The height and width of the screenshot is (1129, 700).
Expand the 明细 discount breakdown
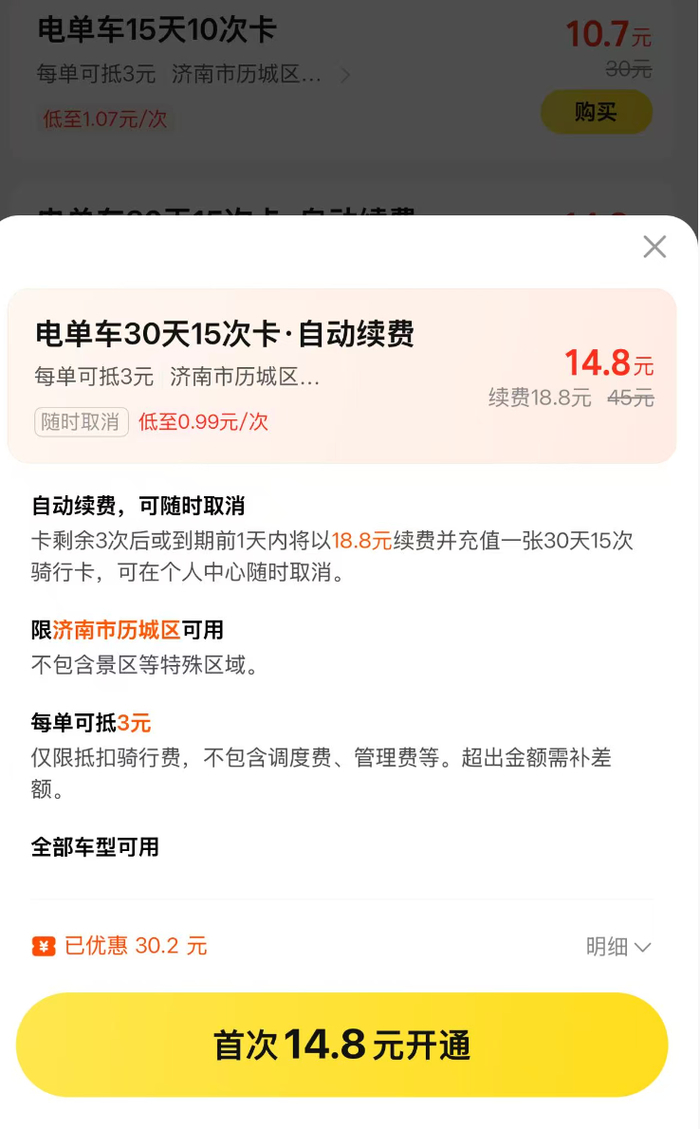pyautogui.click(x=618, y=947)
